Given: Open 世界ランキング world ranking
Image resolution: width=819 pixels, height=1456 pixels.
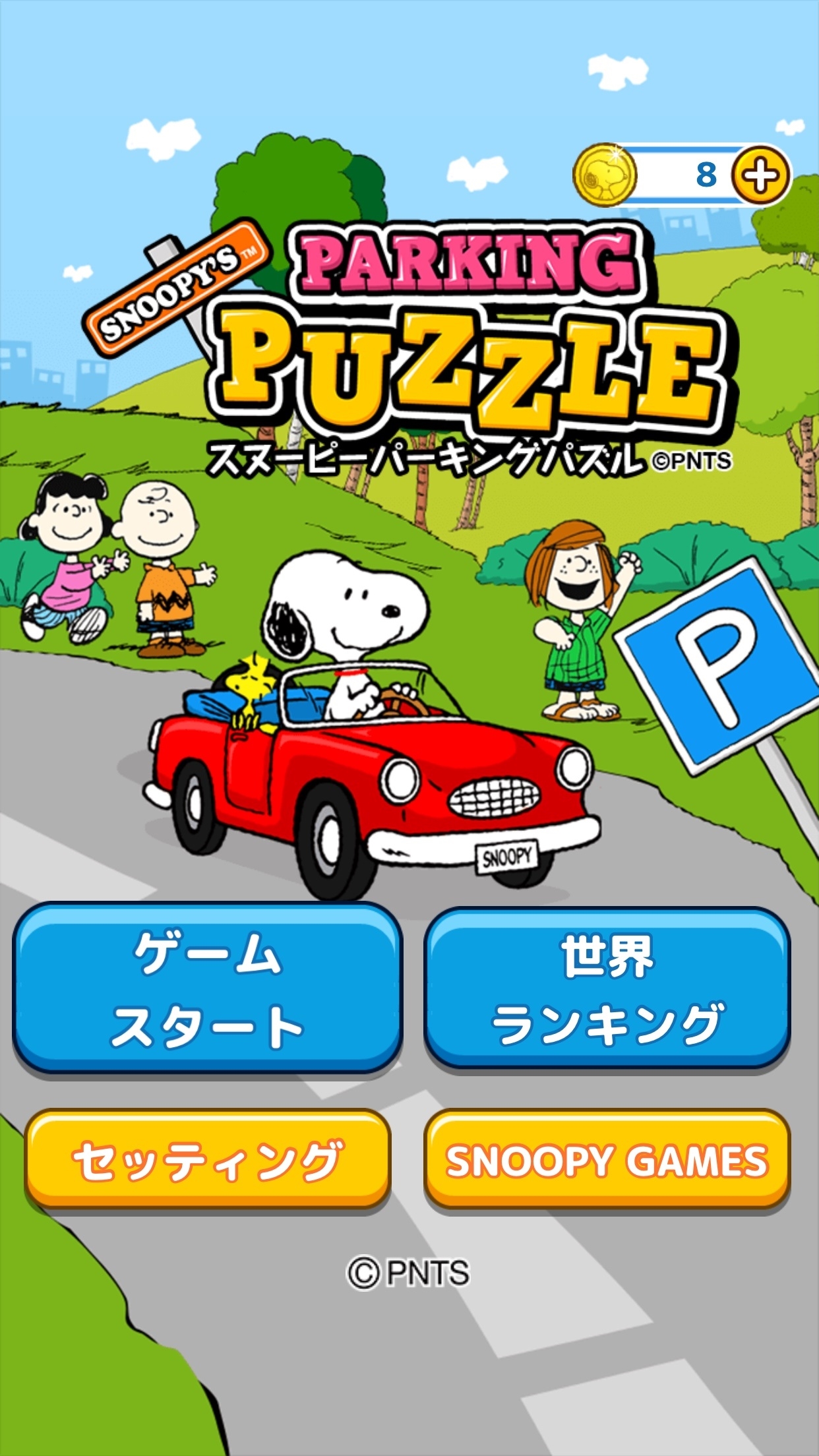Looking at the screenshot, I should (x=607, y=989).
